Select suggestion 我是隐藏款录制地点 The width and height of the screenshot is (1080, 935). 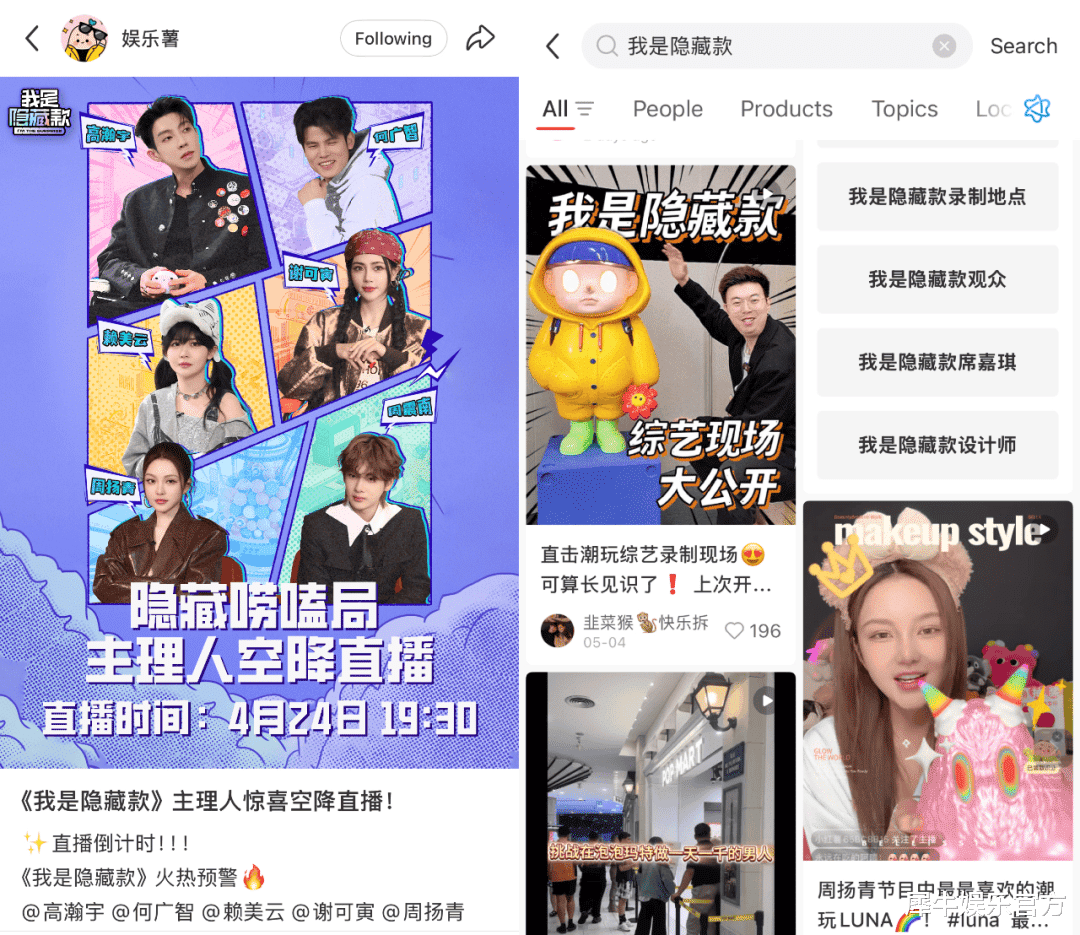coord(937,197)
